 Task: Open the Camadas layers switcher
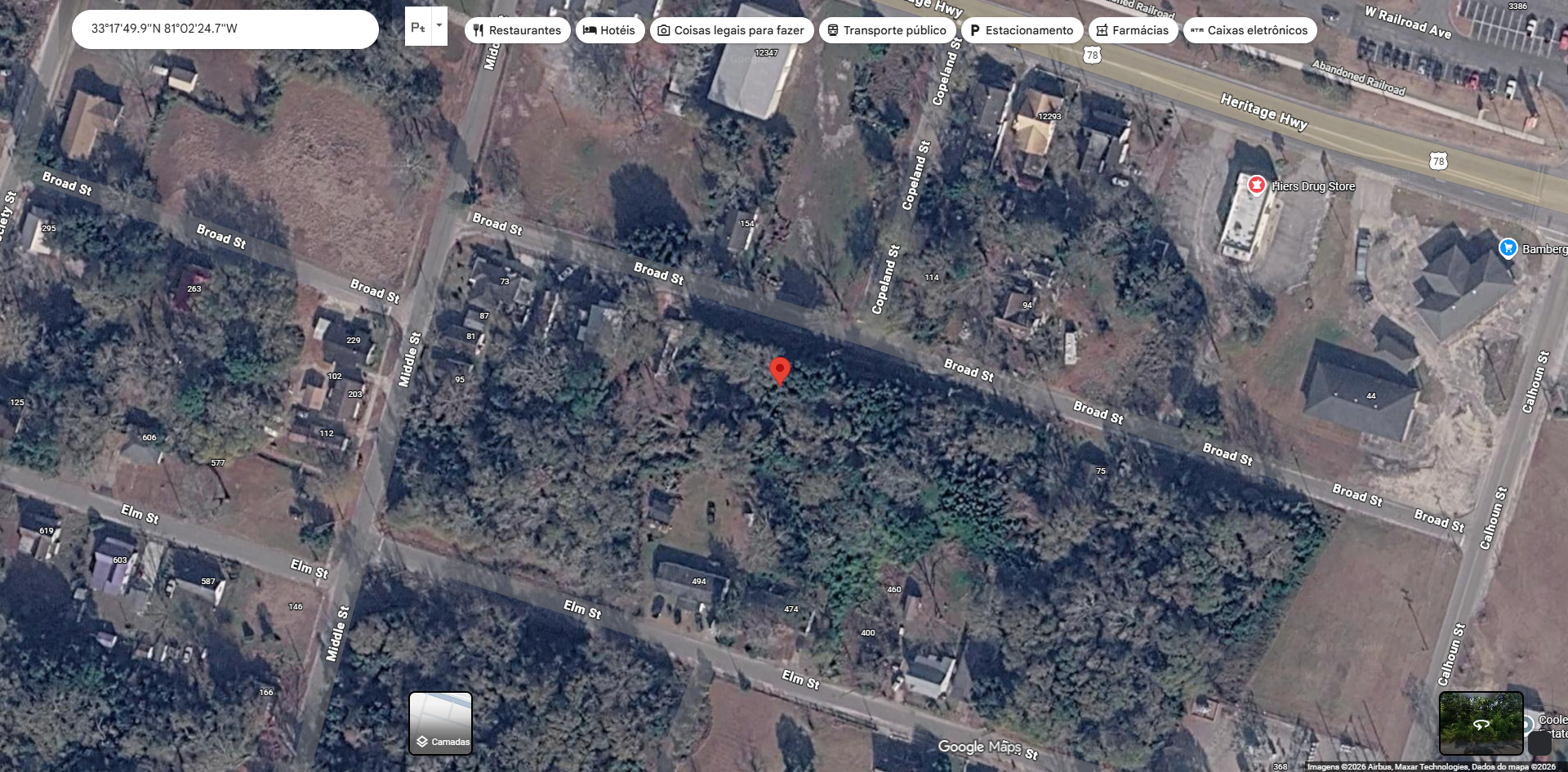click(441, 723)
